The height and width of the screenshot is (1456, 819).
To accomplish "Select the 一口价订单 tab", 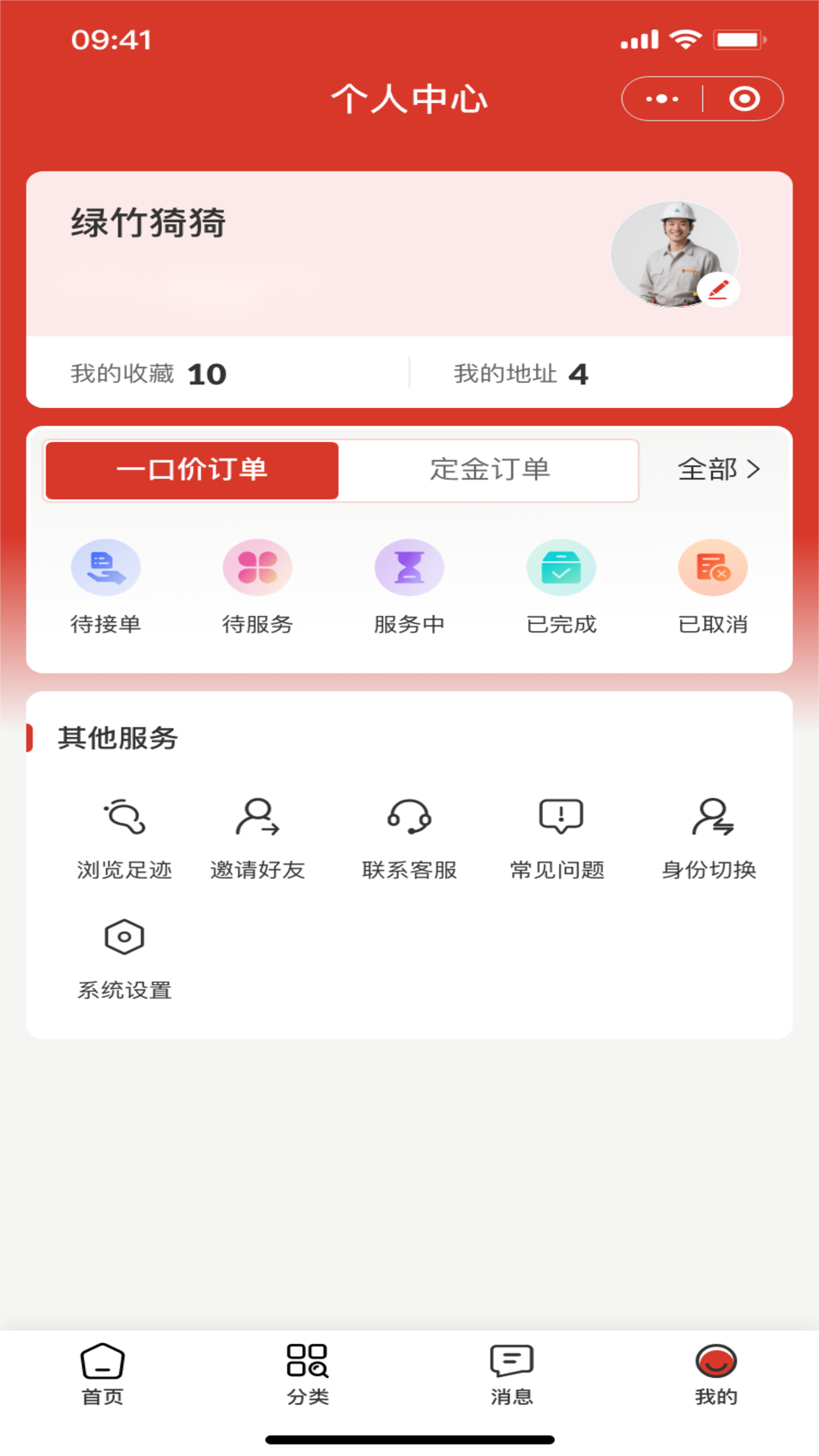I will click(191, 470).
